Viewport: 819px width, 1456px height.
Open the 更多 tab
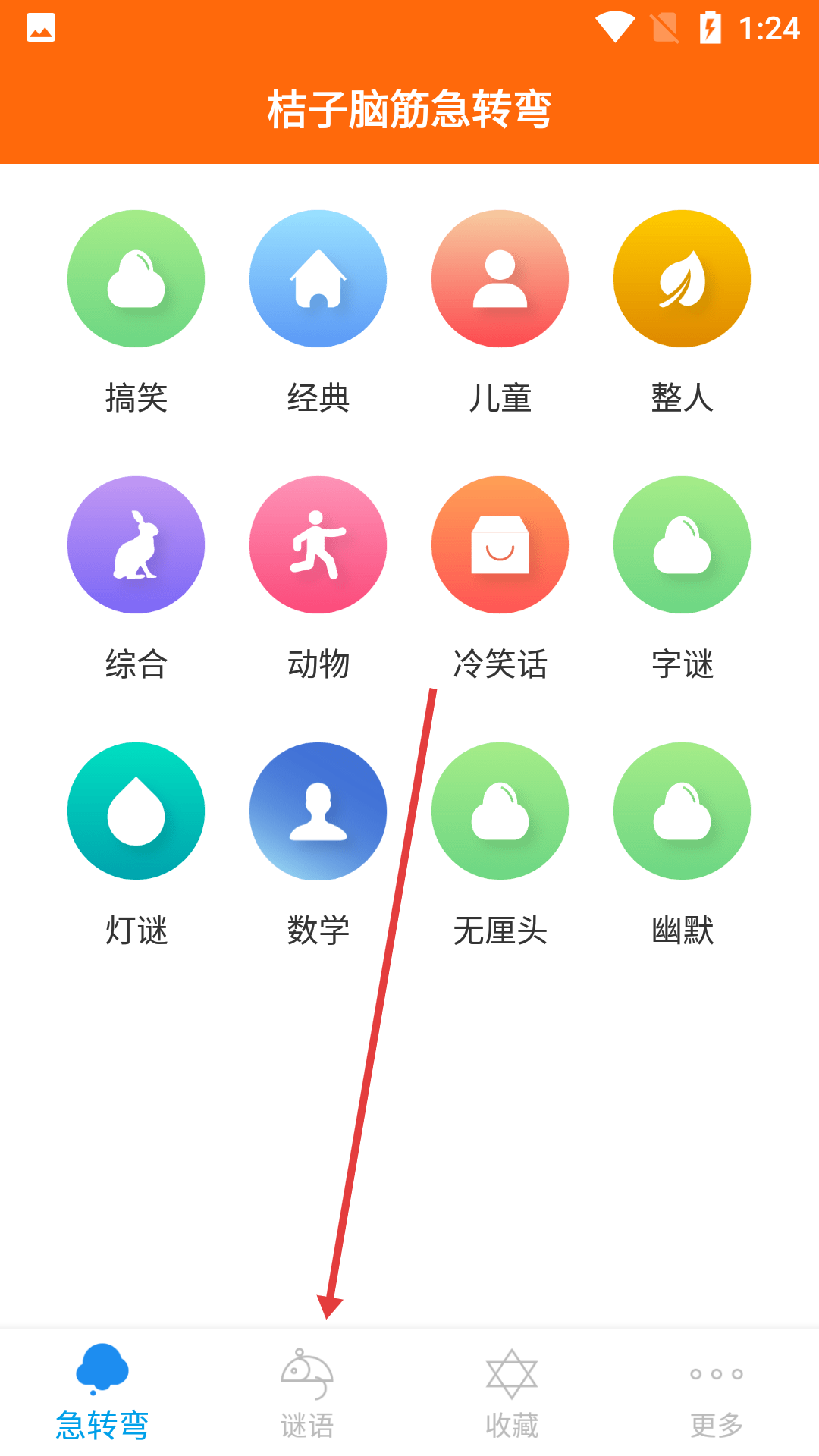click(x=717, y=1392)
